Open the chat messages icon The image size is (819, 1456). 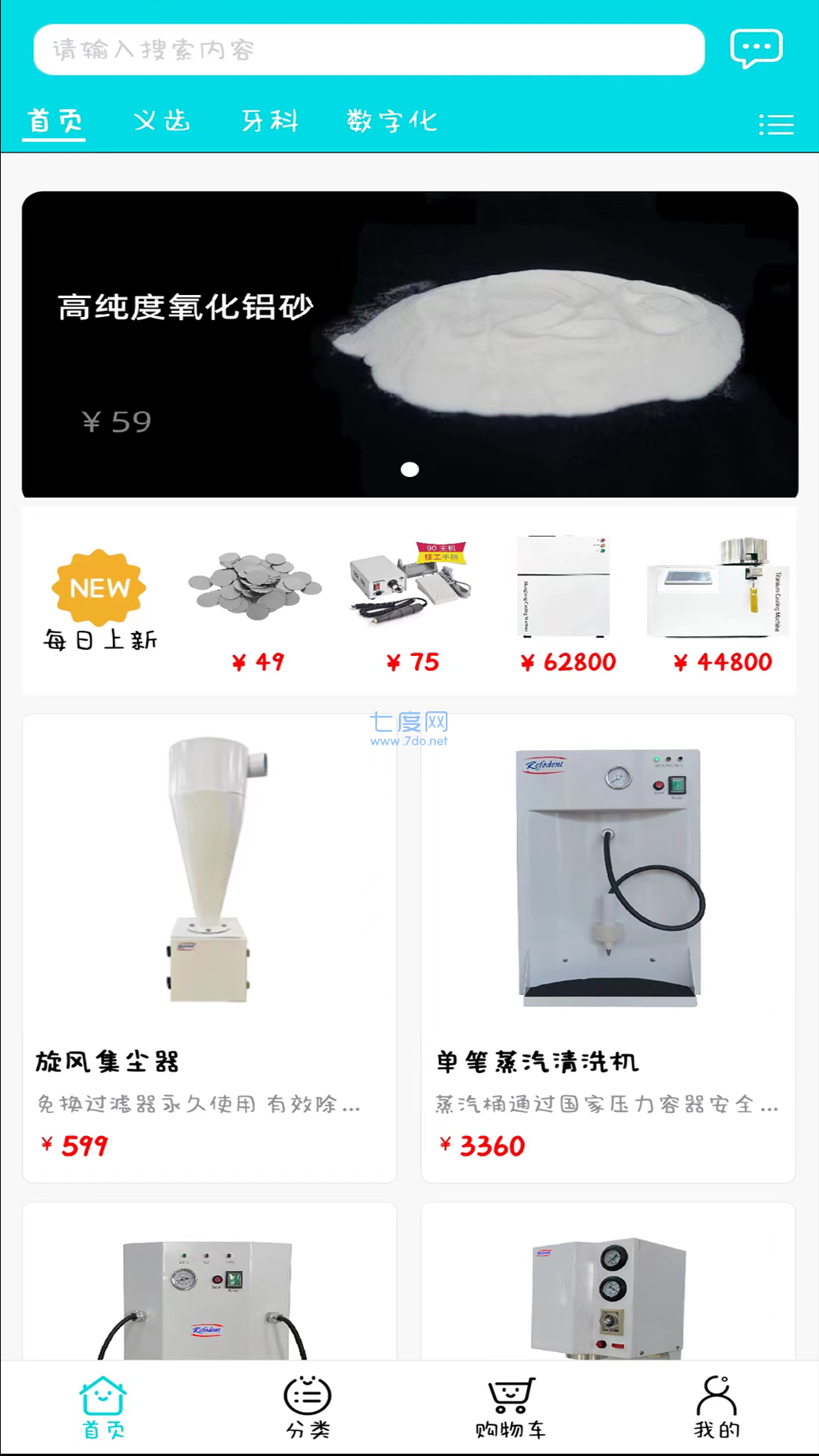point(756,49)
